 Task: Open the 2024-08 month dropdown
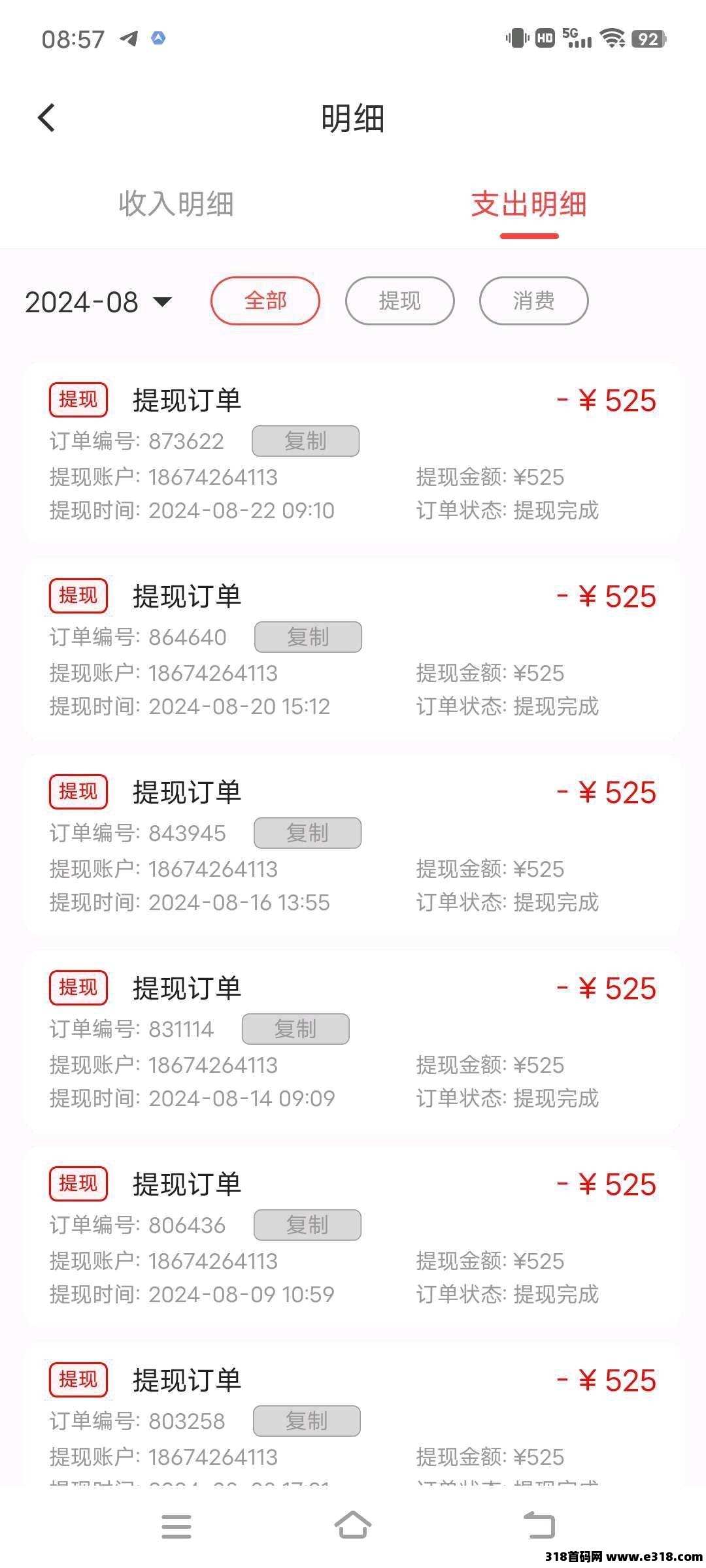coord(98,302)
